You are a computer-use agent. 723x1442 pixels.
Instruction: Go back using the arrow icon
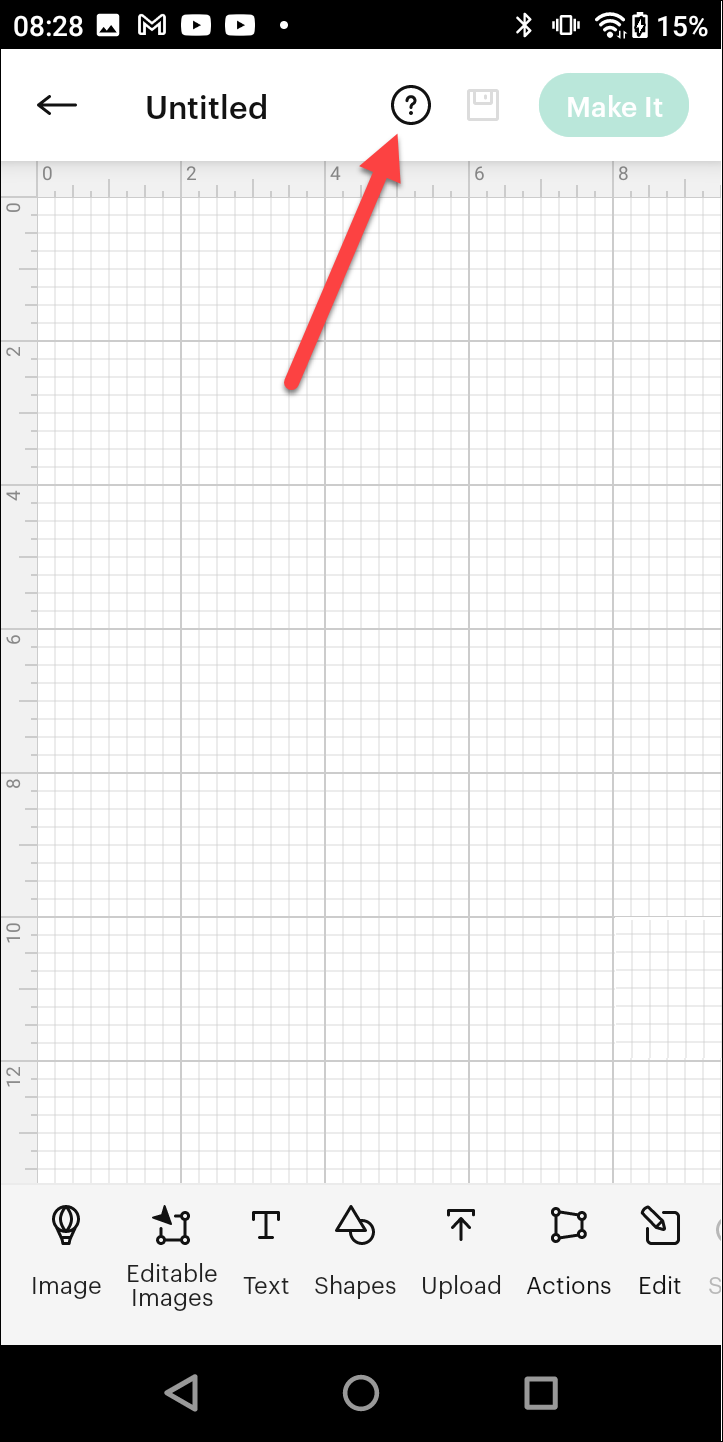click(57, 106)
